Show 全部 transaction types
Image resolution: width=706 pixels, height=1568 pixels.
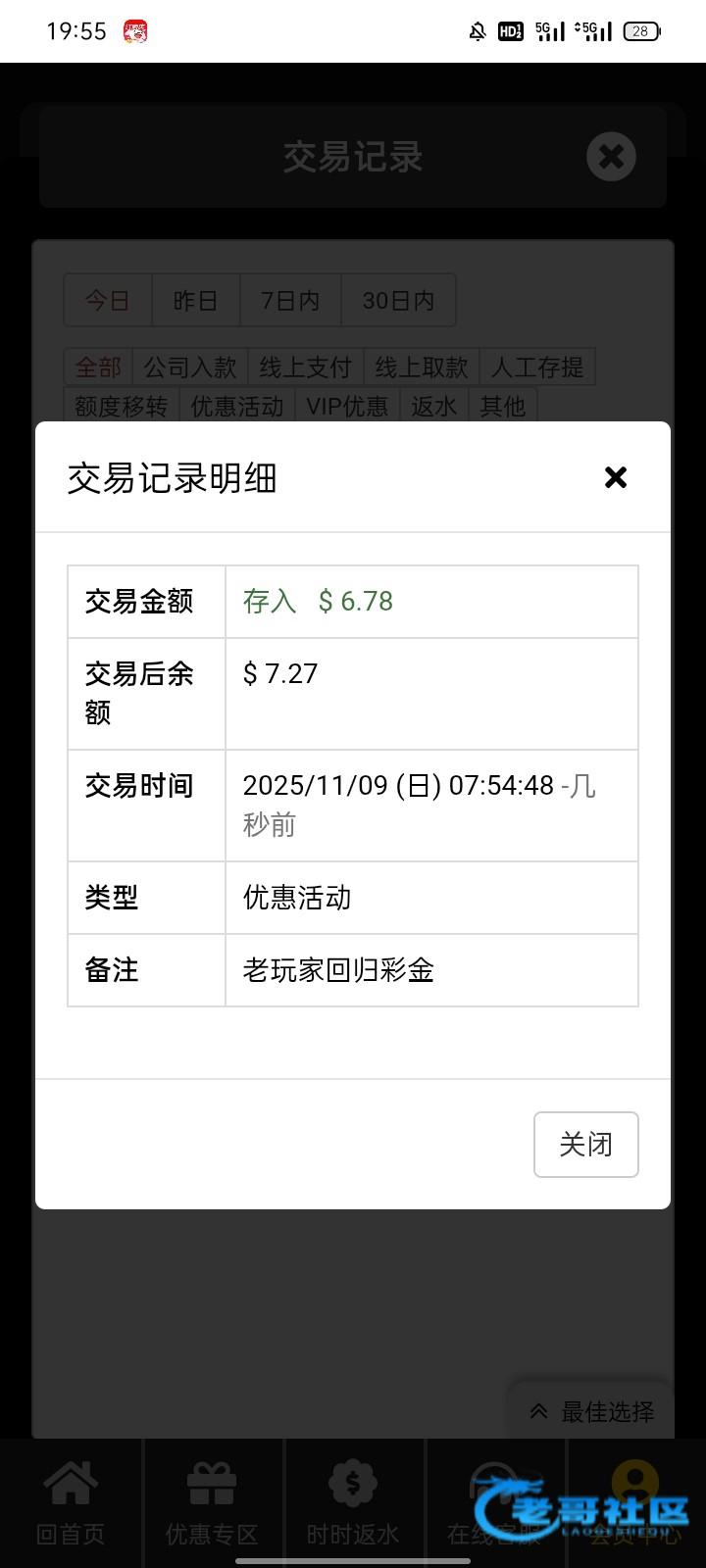[98, 367]
